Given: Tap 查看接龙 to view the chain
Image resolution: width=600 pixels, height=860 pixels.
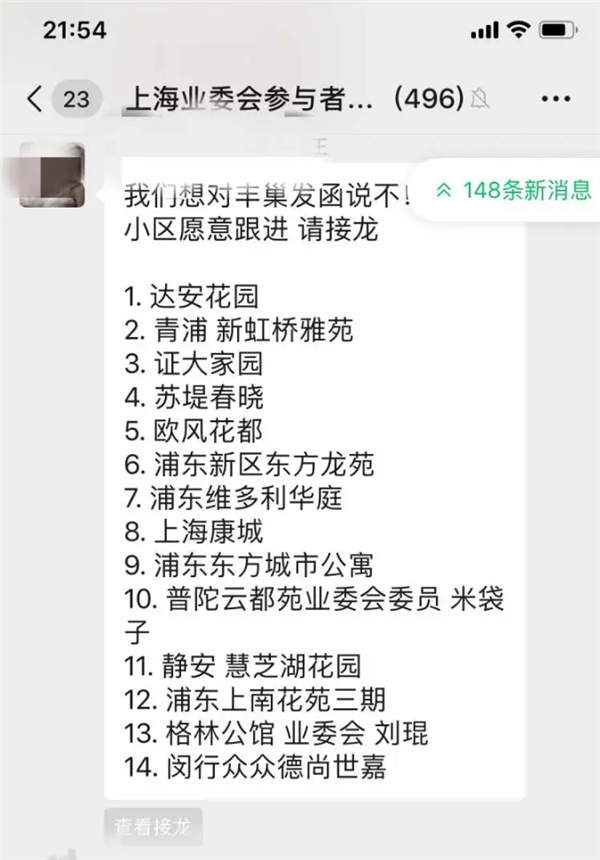Looking at the screenshot, I should [153, 826].
